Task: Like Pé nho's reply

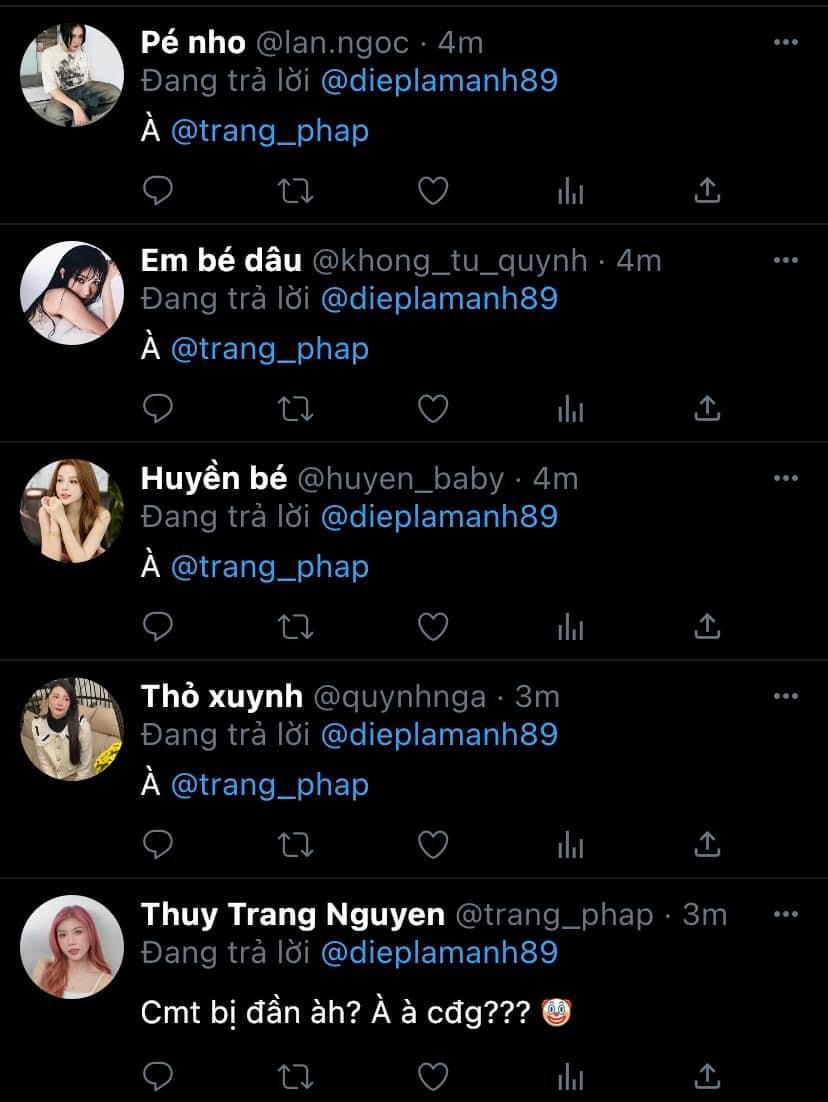Action: [432, 190]
